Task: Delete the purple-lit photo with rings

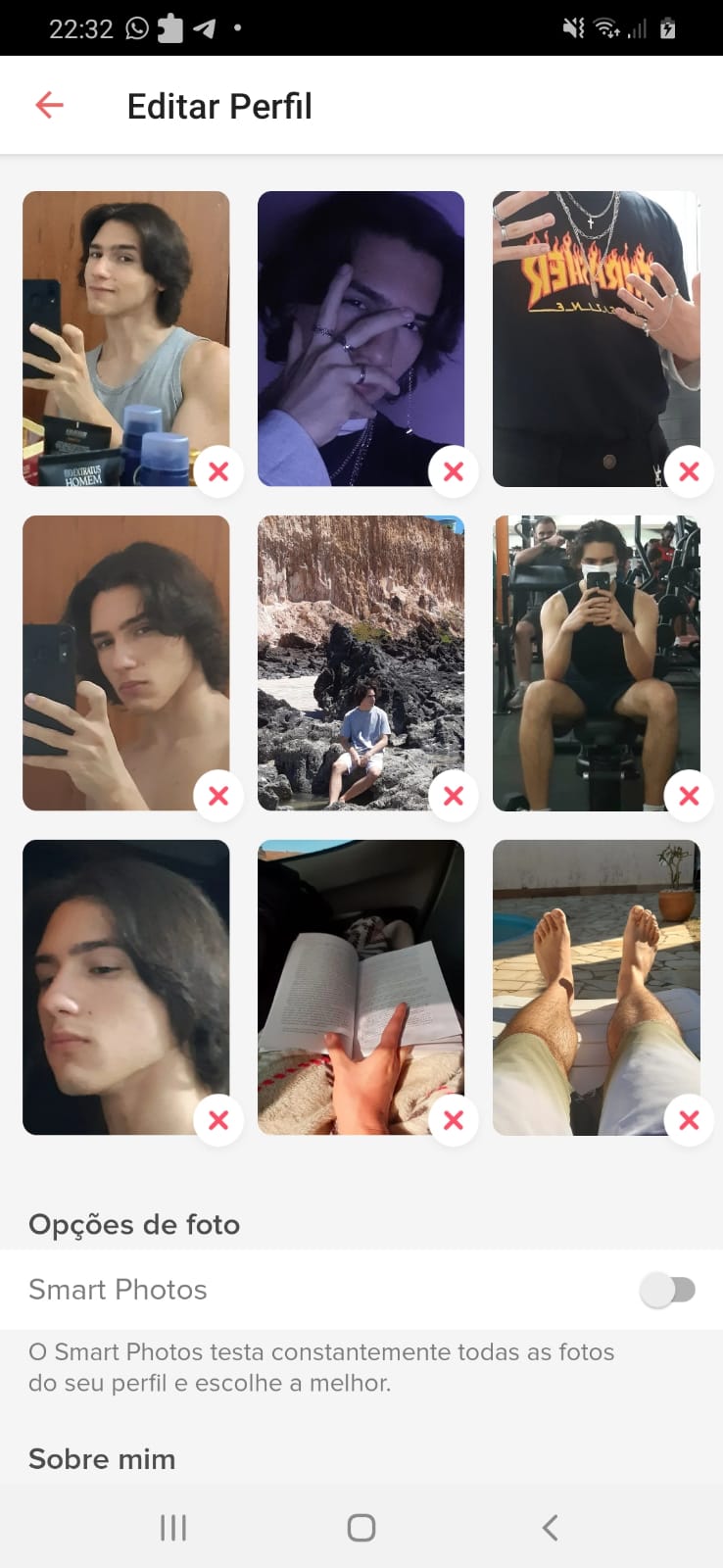Action: click(454, 471)
